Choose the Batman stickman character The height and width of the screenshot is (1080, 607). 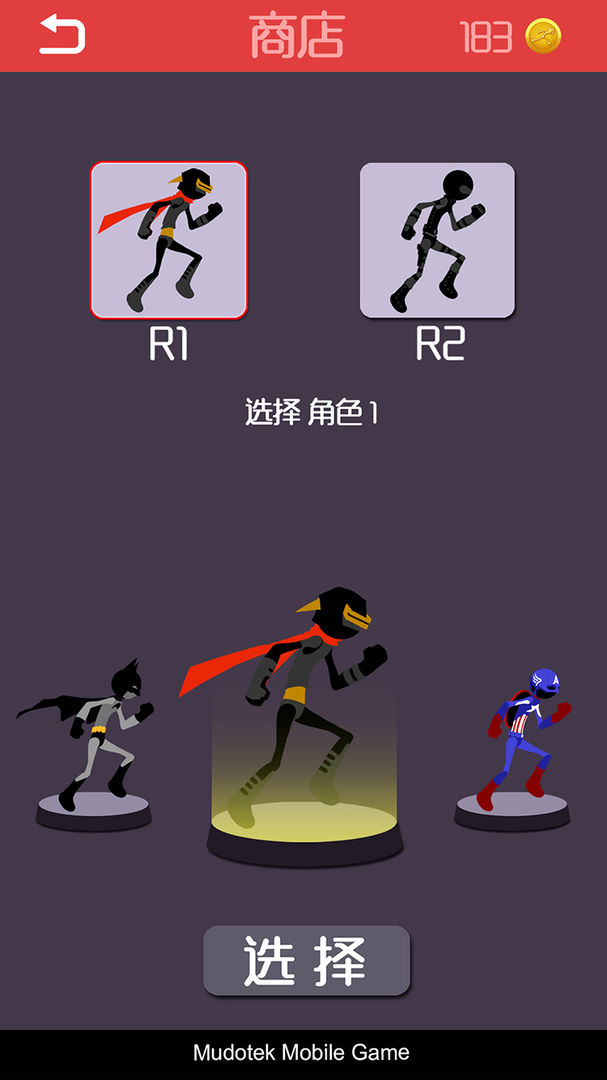tap(97, 740)
